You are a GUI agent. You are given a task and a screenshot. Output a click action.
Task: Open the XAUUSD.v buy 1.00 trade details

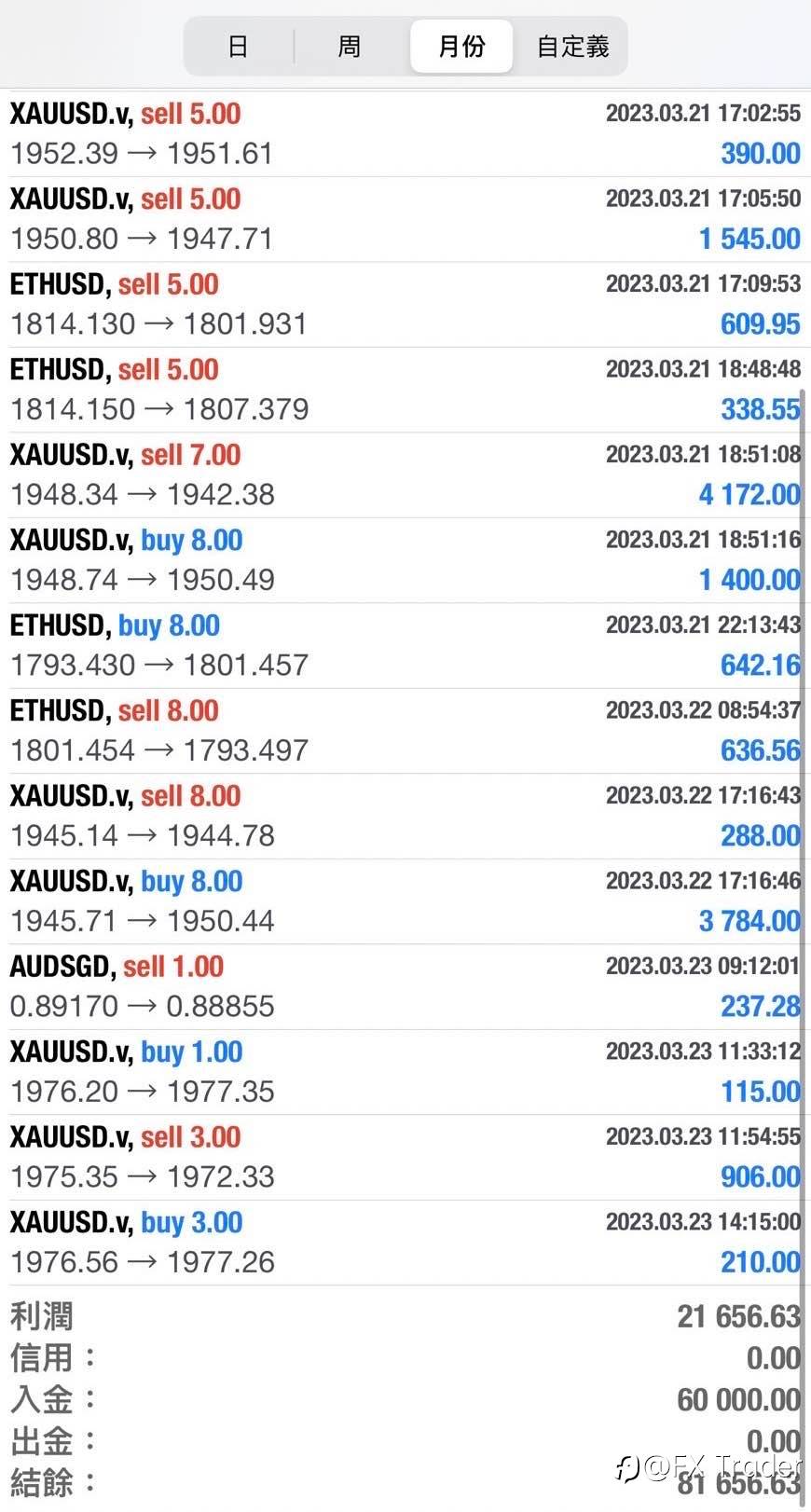[x=405, y=1072]
